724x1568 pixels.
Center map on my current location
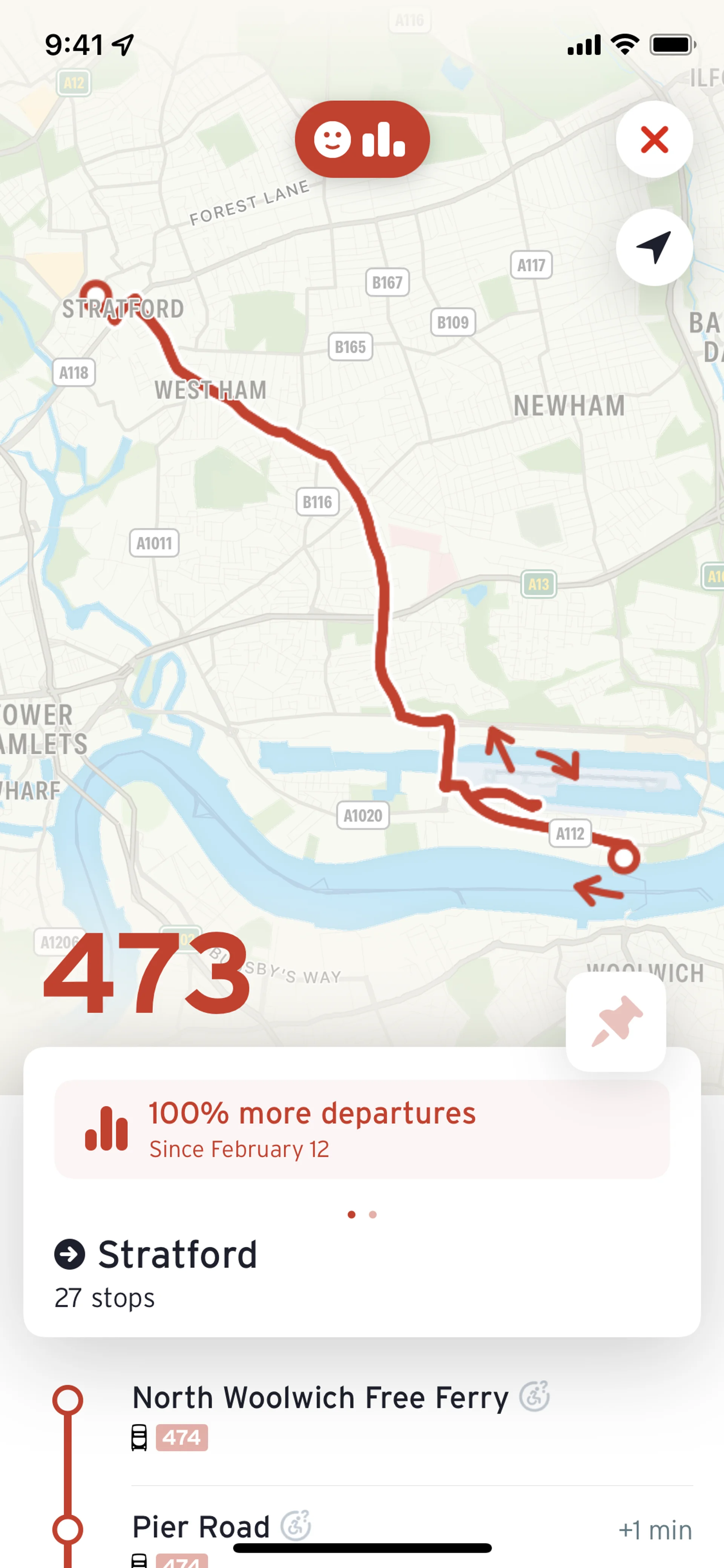[x=654, y=247]
